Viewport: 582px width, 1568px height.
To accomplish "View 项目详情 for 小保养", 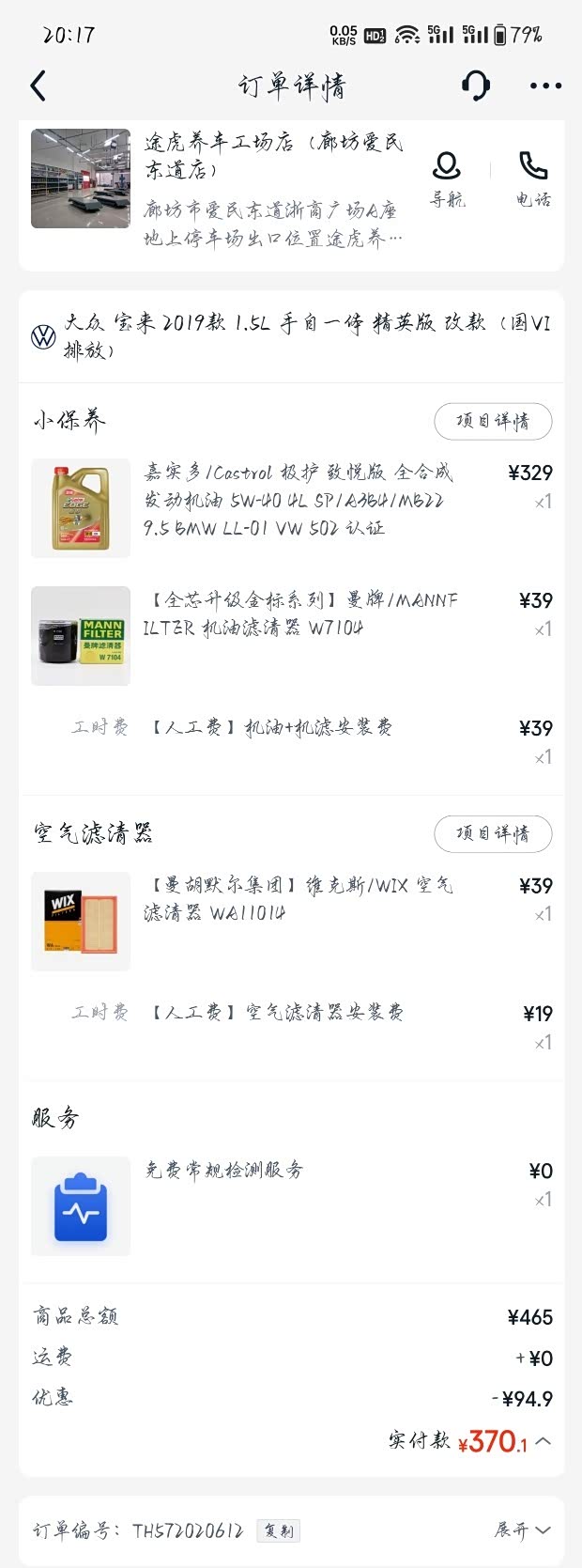I will pyautogui.click(x=493, y=421).
